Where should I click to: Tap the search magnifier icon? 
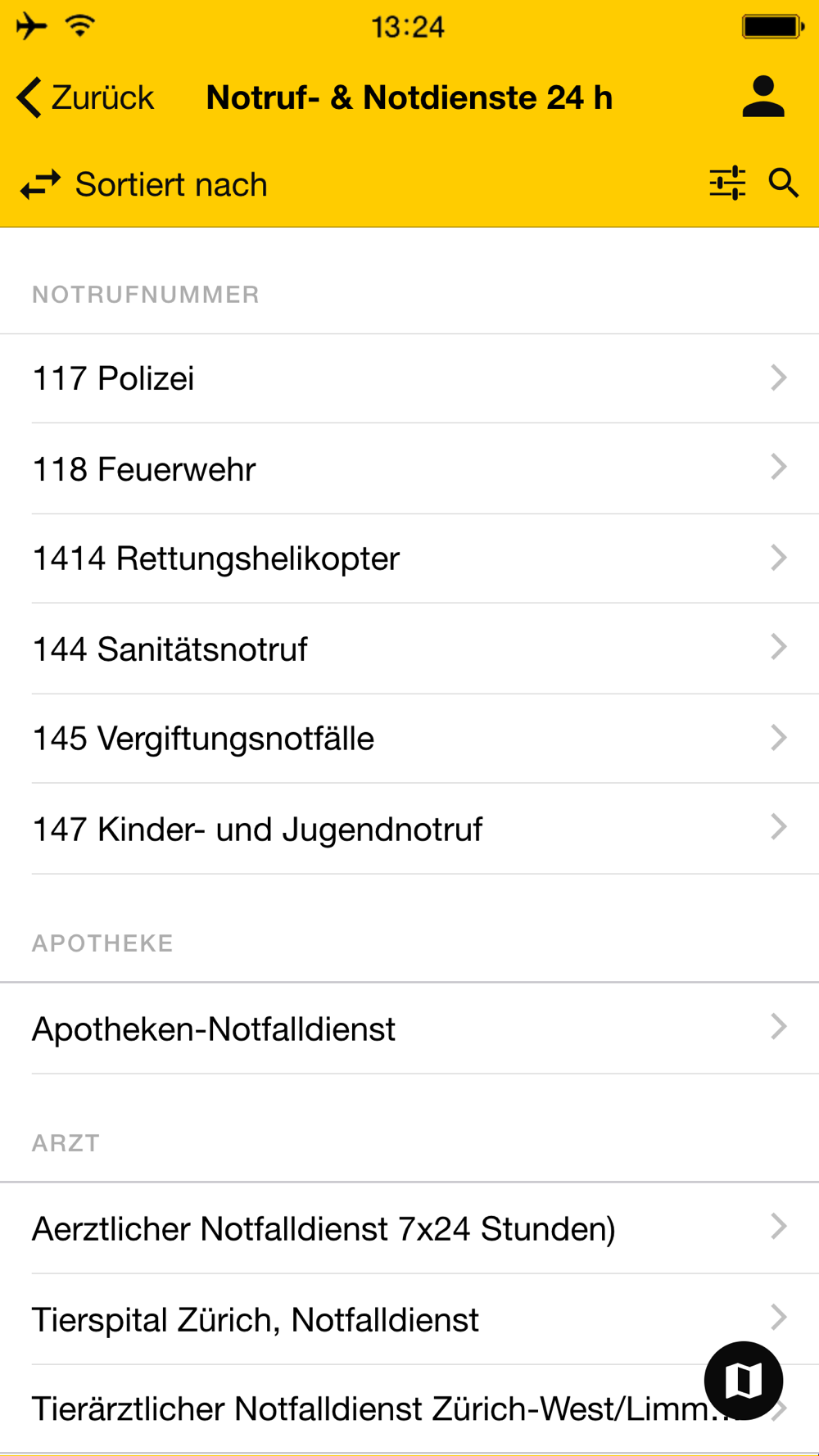(784, 183)
